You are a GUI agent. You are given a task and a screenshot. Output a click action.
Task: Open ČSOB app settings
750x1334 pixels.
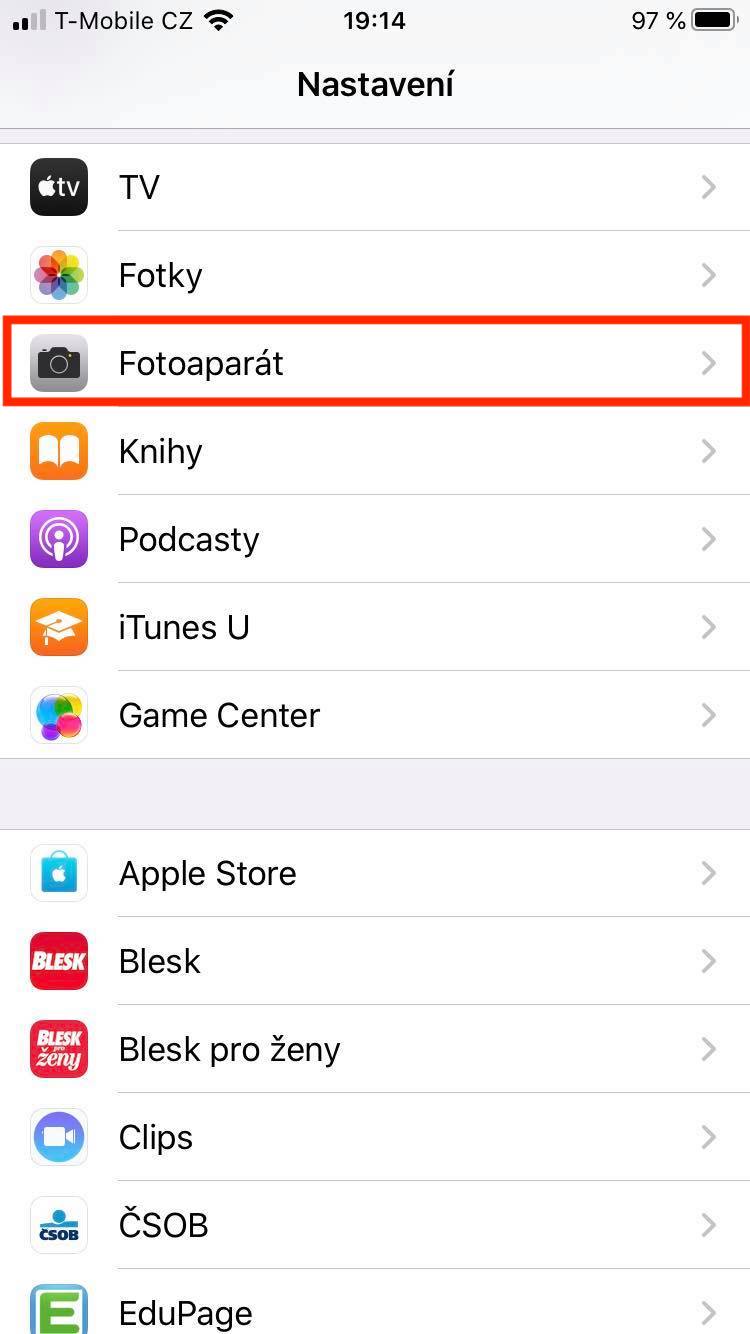[375, 1225]
